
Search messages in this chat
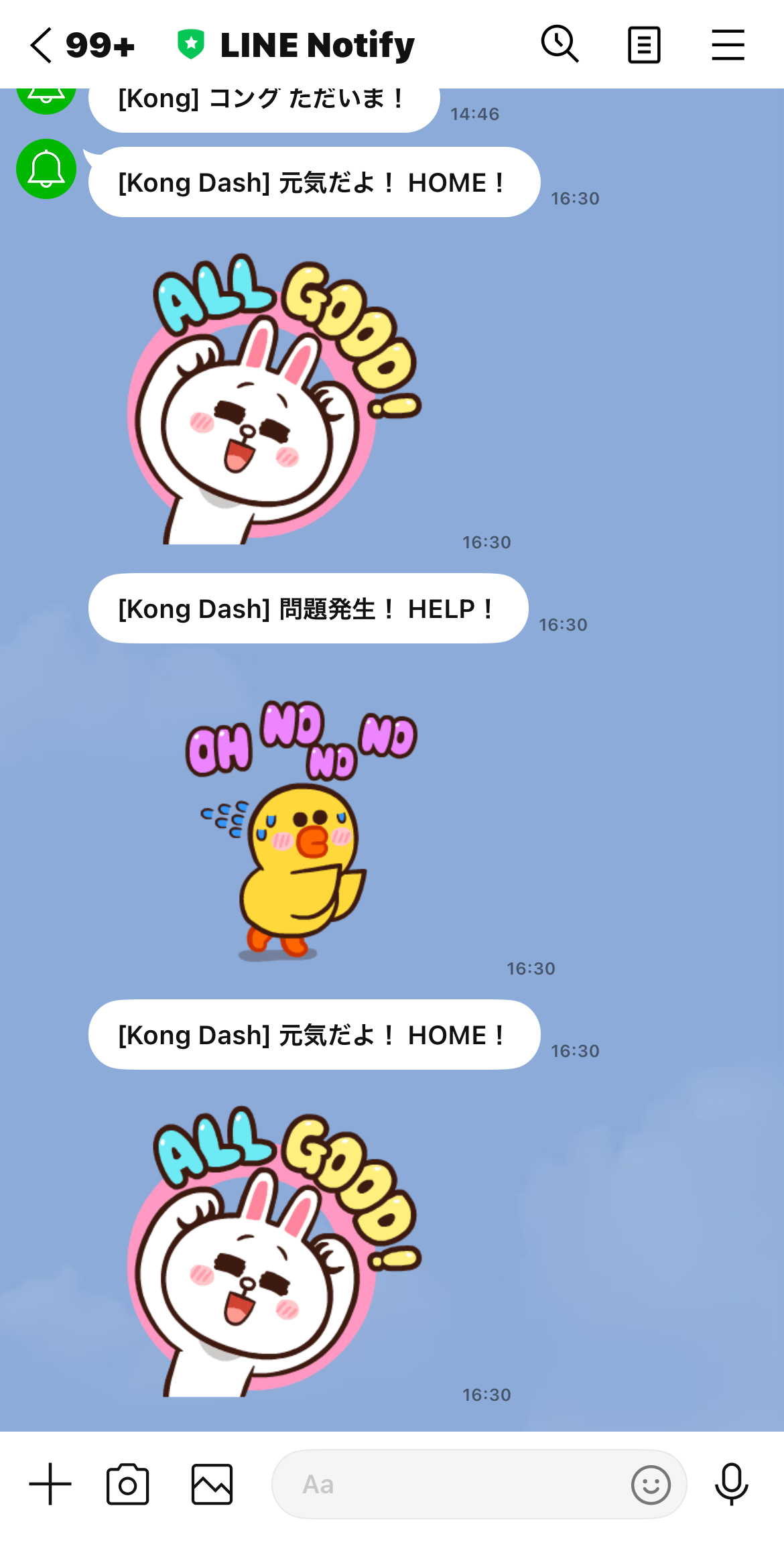[x=560, y=45]
